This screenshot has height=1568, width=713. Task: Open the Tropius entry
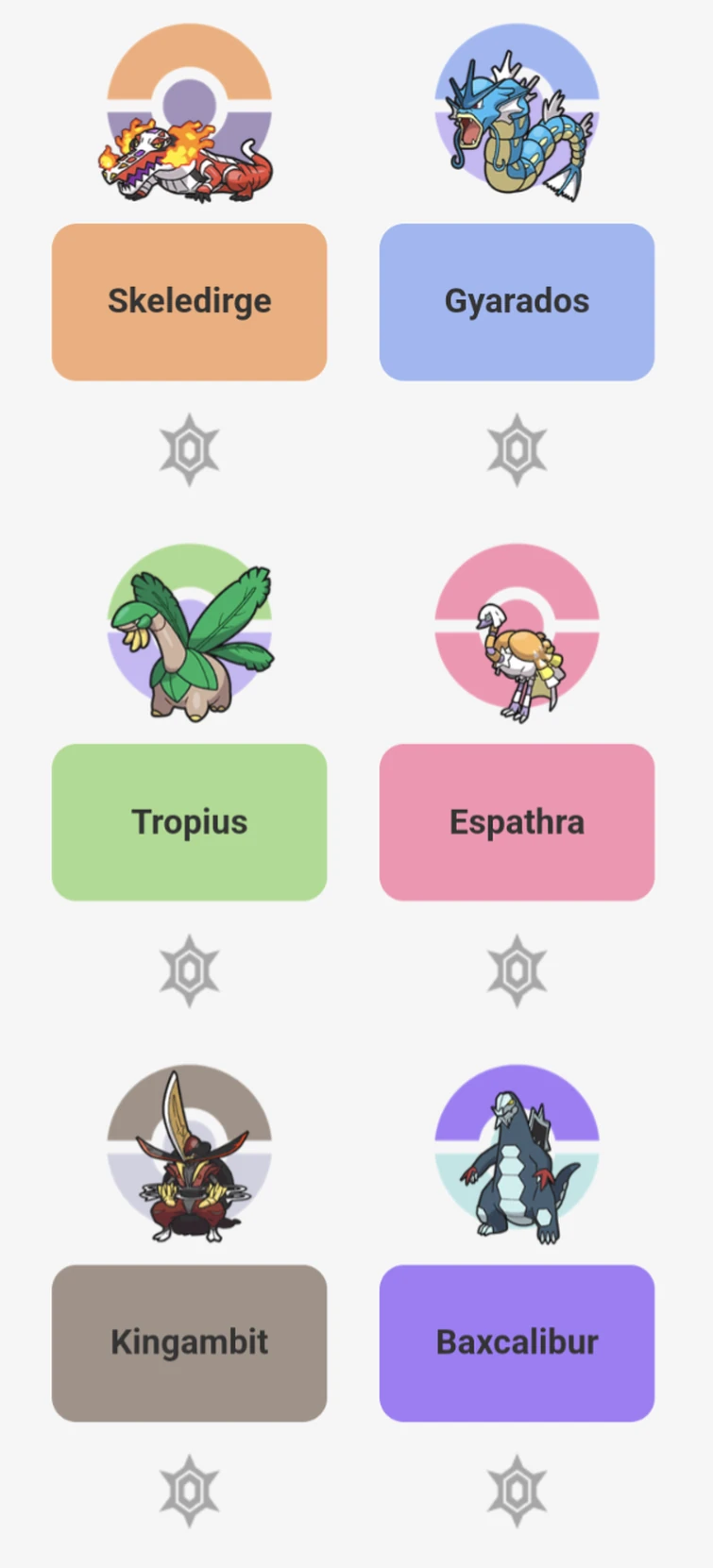tap(189, 821)
